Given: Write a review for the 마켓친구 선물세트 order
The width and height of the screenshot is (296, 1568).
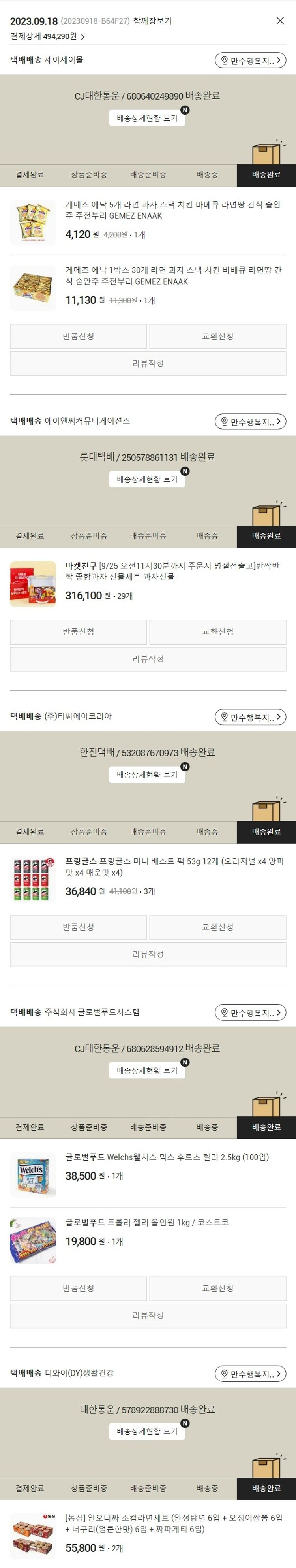Looking at the screenshot, I should [148, 659].
